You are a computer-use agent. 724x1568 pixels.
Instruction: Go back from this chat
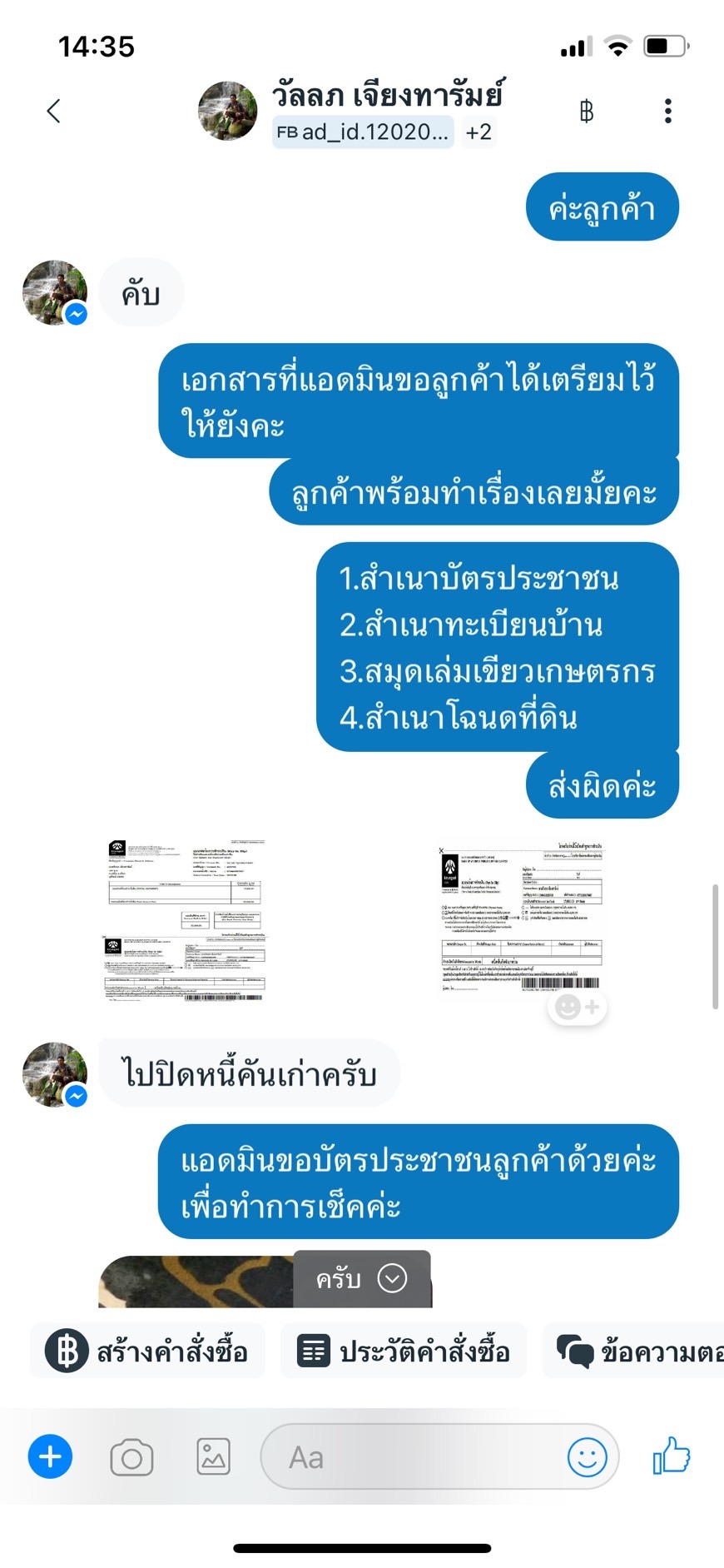tap(54, 111)
